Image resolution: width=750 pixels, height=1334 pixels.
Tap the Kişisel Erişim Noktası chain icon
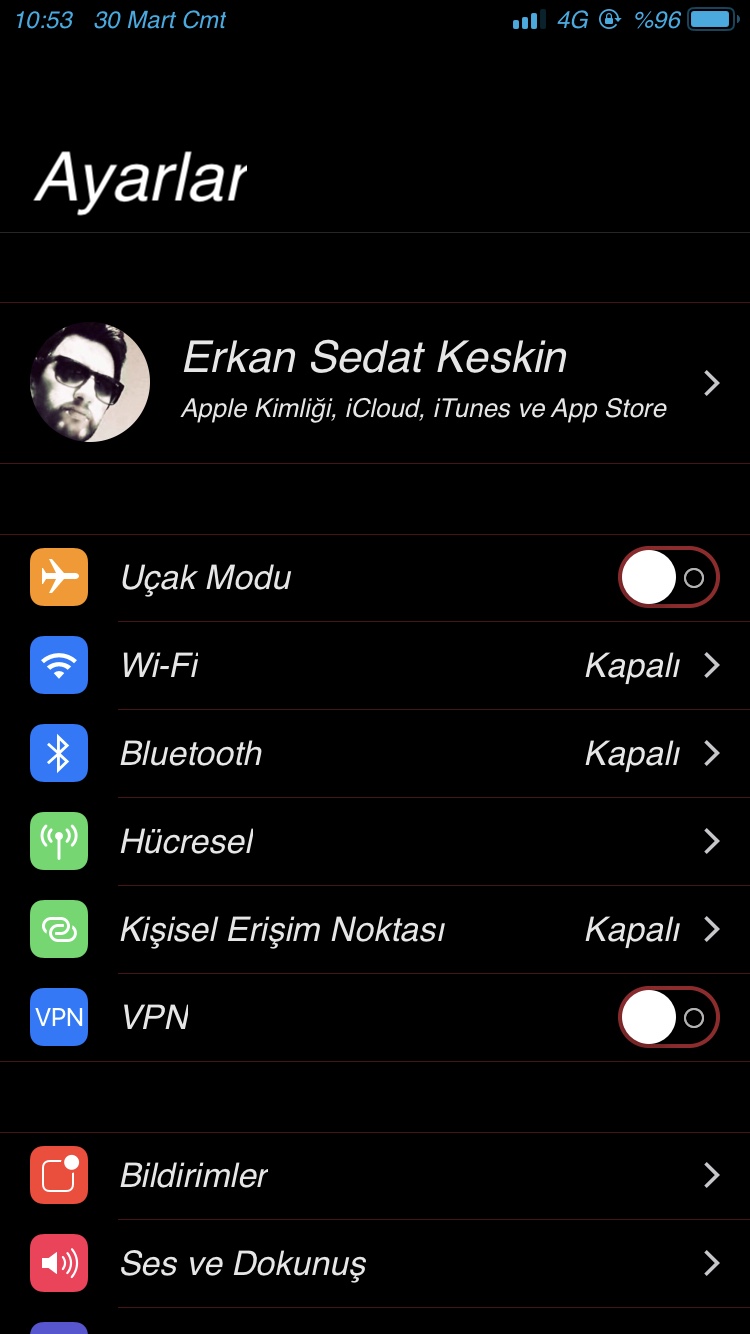pyautogui.click(x=58, y=929)
